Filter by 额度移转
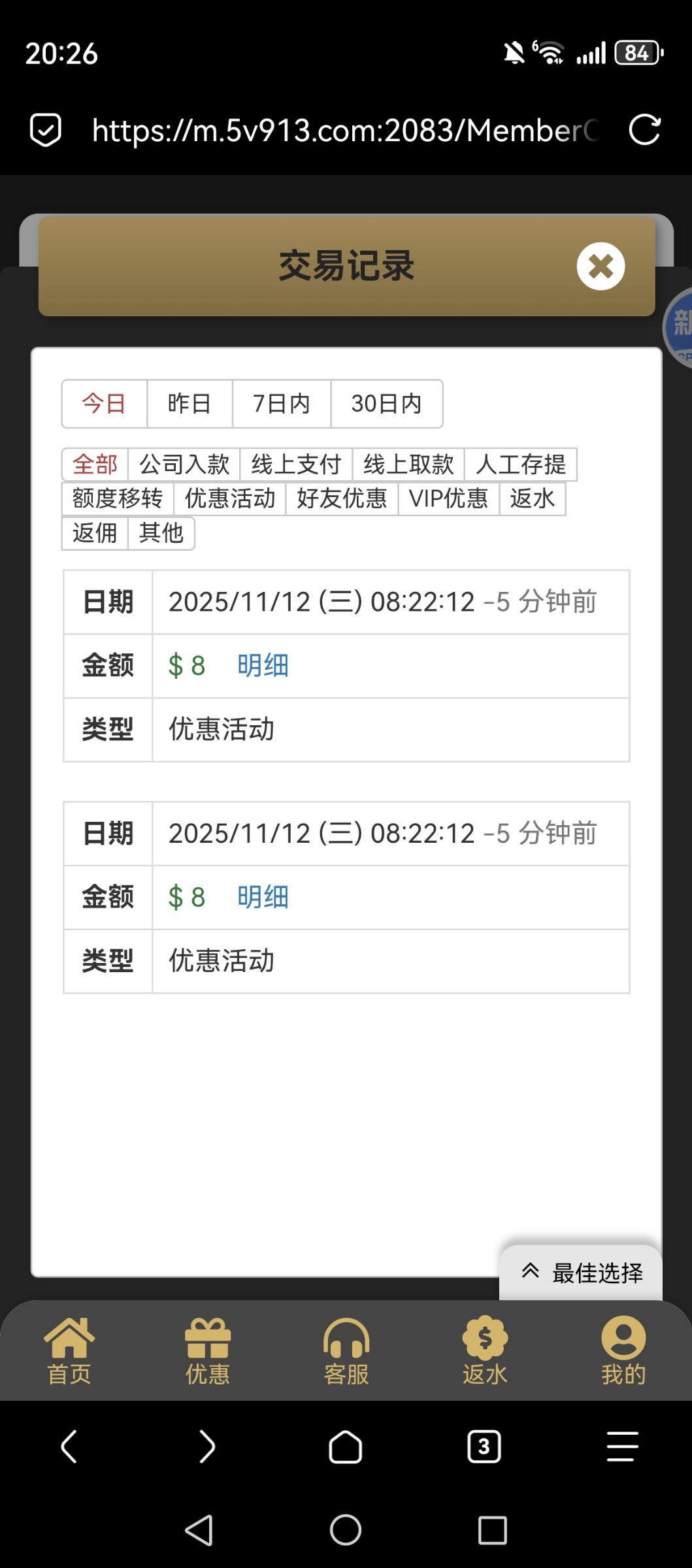Image resolution: width=692 pixels, height=1568 pixels. [118, 498]
